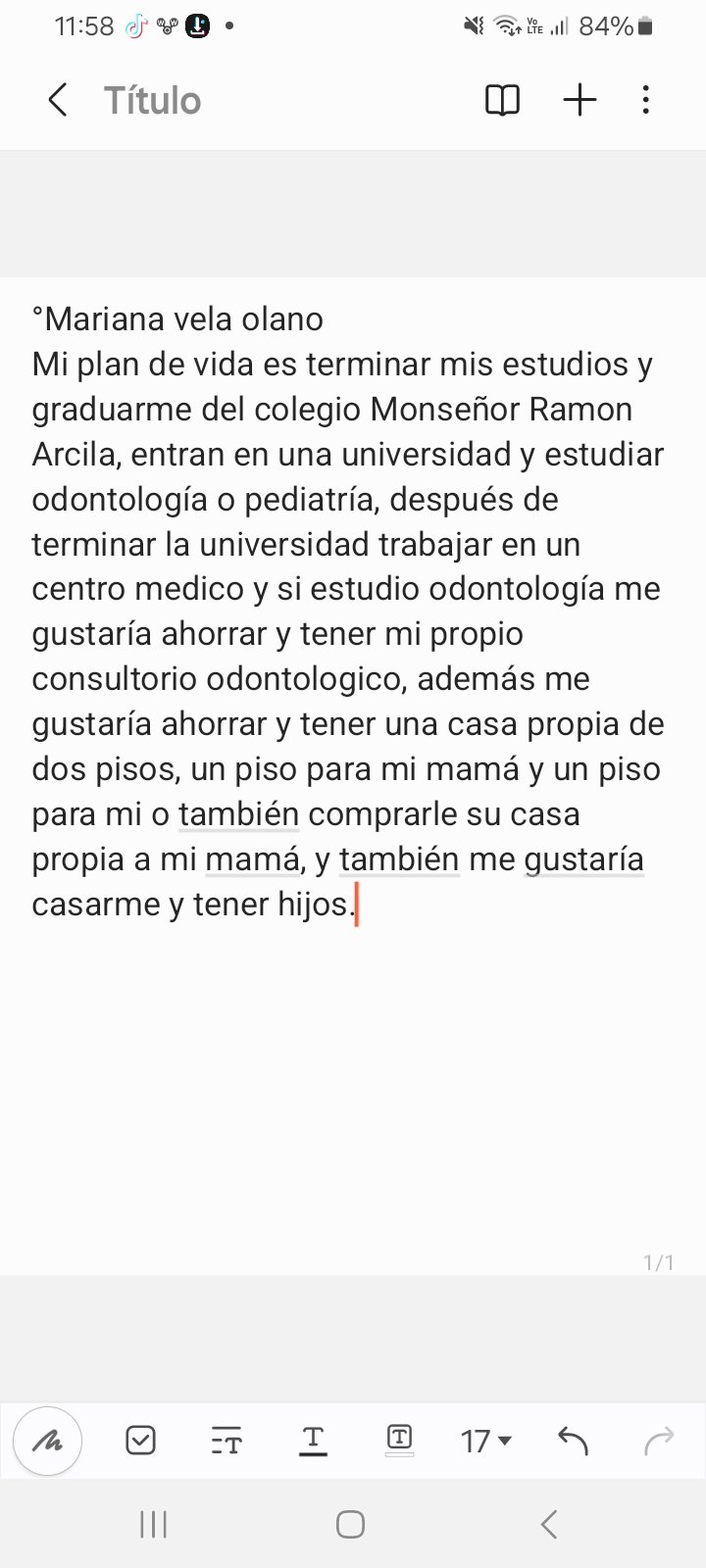Image resolution: width=706 pixels, height=1568 pixels.
Task: Undo the last edit
Action: tap(573, 1440)
